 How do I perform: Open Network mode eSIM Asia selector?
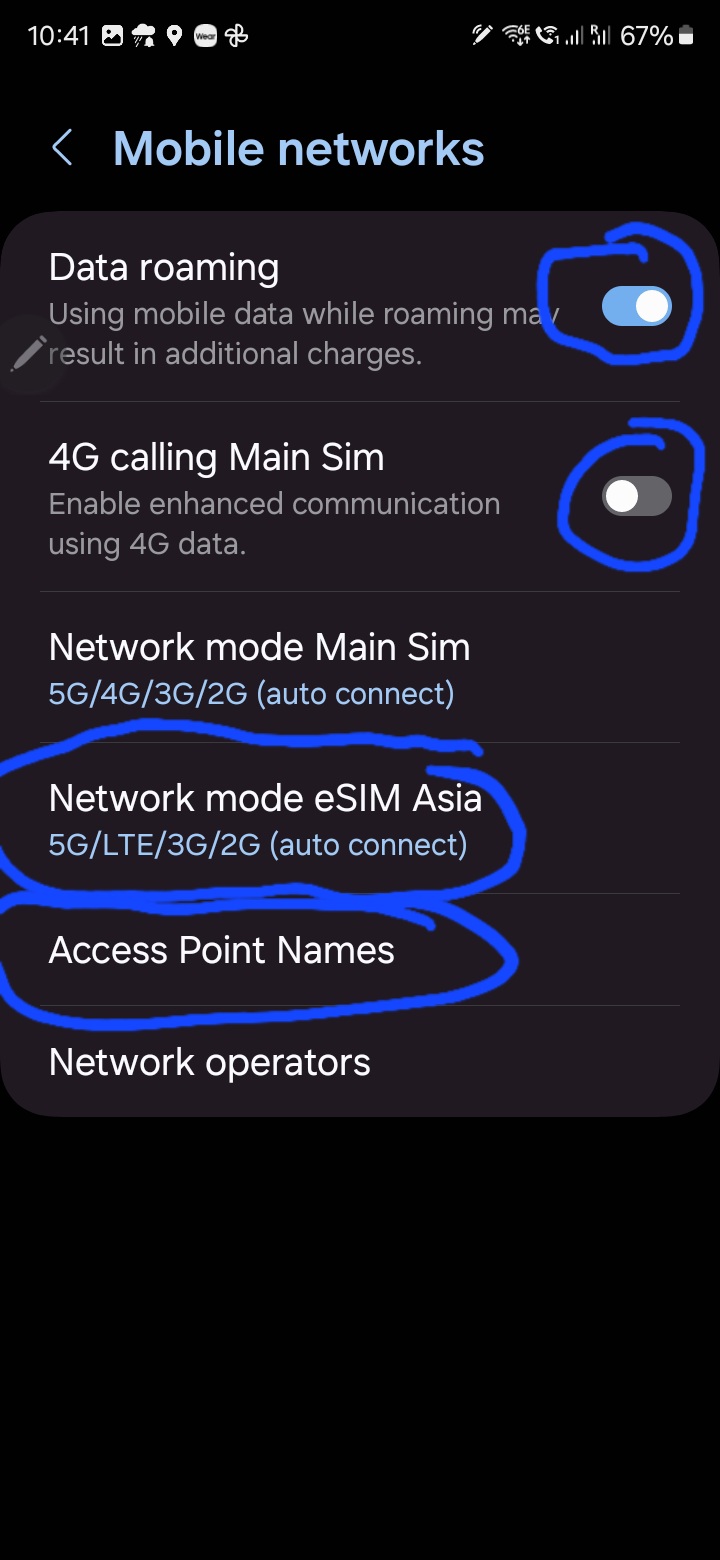click(266, 818)
